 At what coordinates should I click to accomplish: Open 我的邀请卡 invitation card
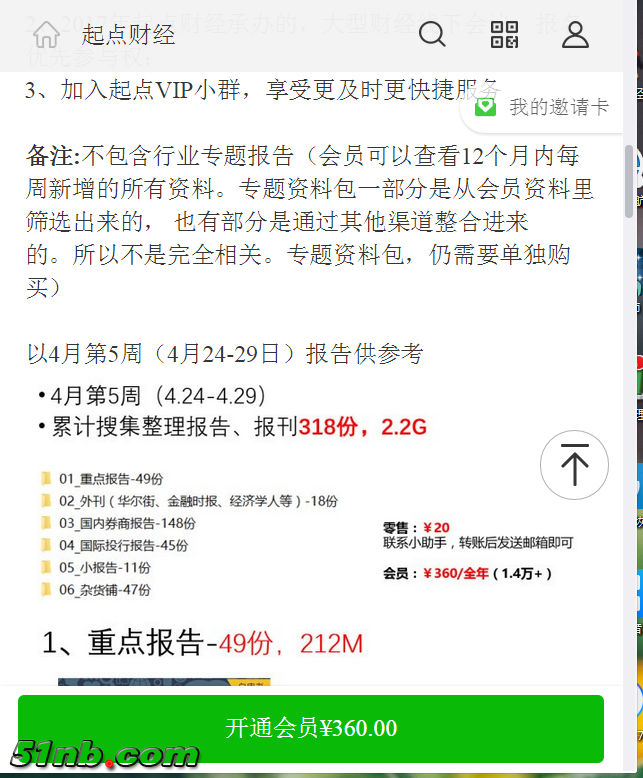[x=545, y=107]
